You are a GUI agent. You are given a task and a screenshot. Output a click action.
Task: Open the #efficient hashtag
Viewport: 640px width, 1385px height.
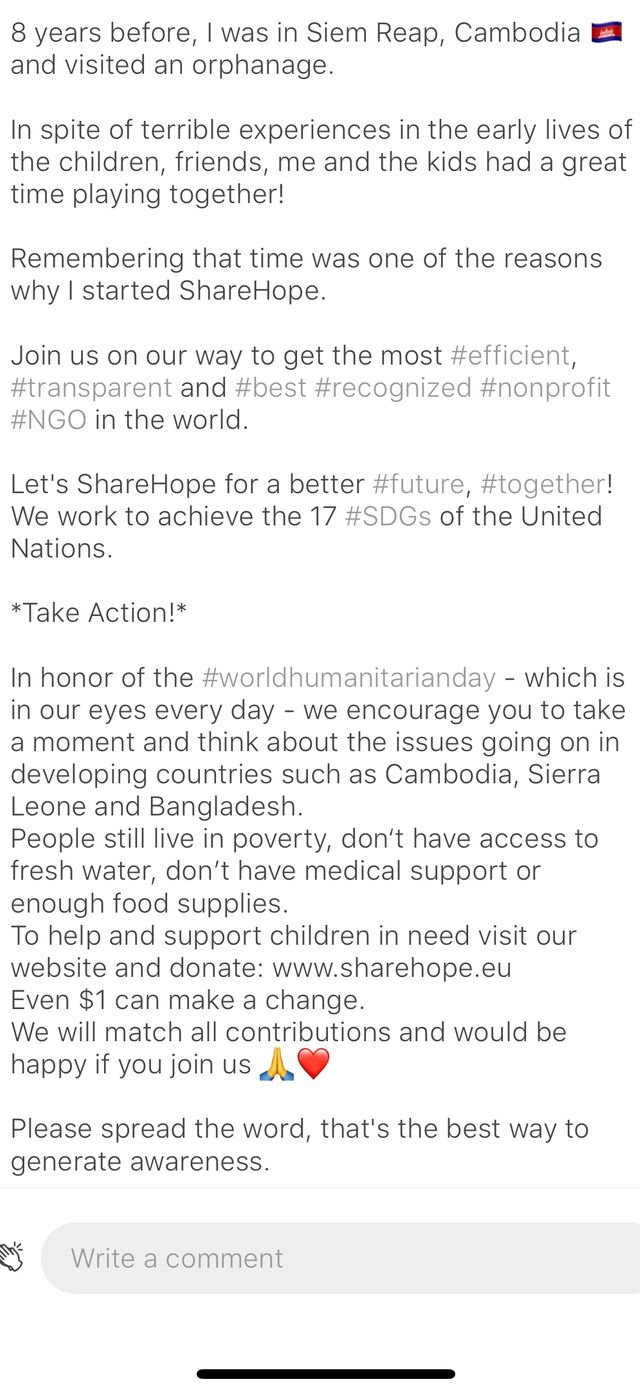click(x=510, y=355)
